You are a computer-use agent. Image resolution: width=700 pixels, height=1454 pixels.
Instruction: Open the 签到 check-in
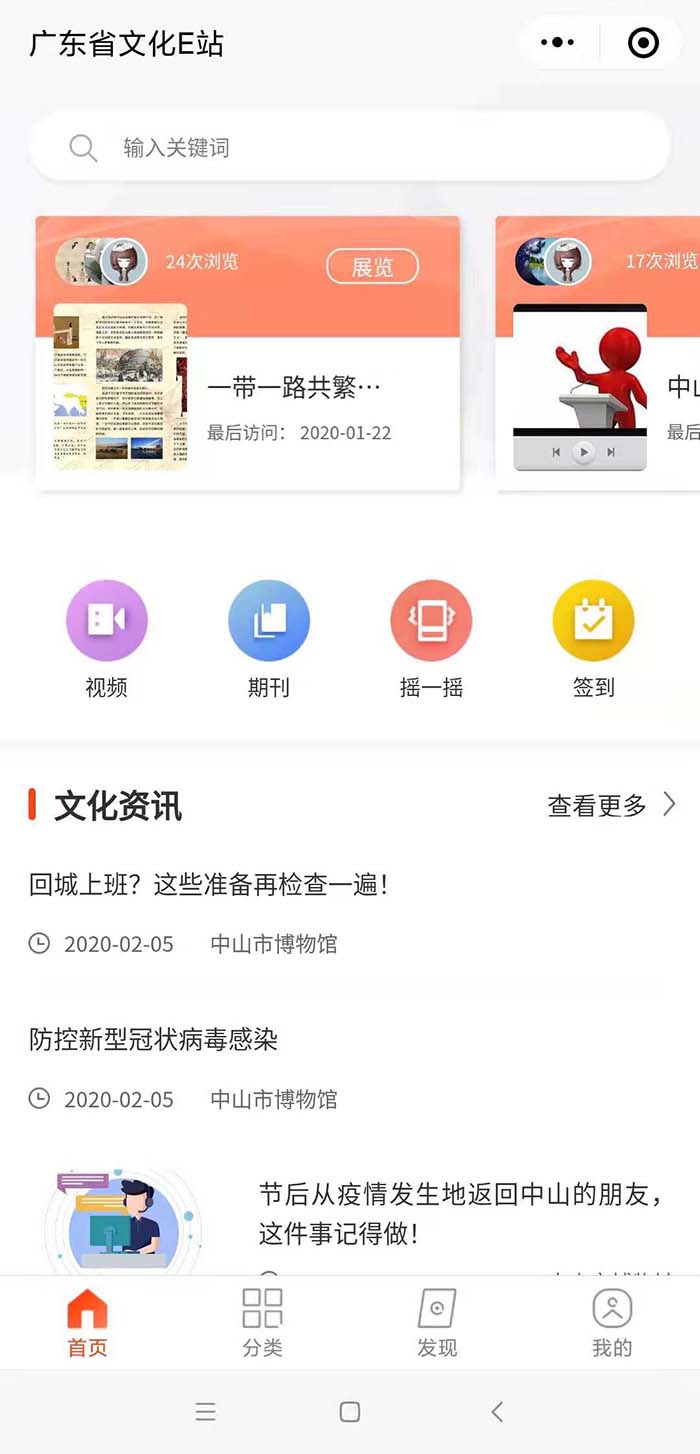click(x=593, y=640)
